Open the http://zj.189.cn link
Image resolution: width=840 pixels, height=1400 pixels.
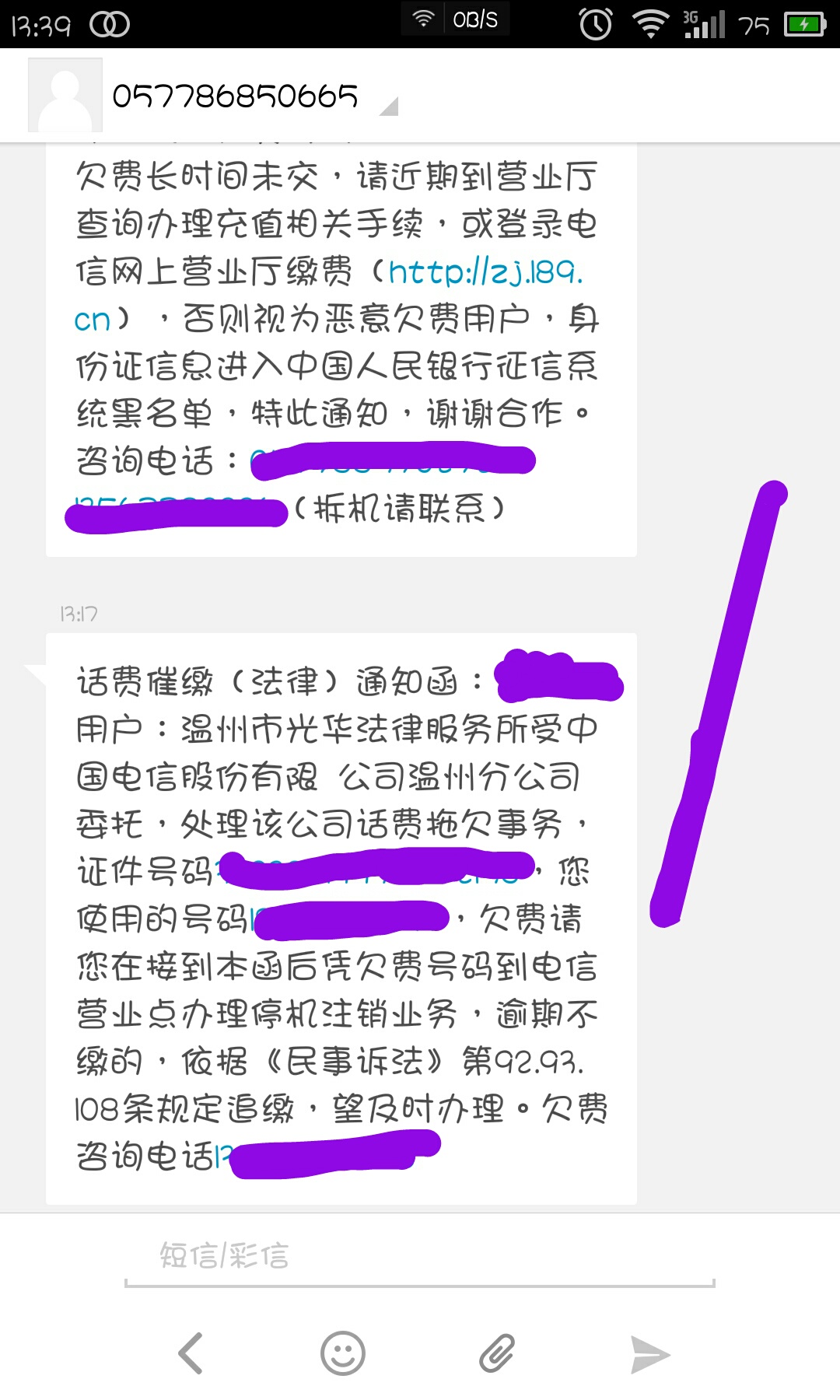330,296
